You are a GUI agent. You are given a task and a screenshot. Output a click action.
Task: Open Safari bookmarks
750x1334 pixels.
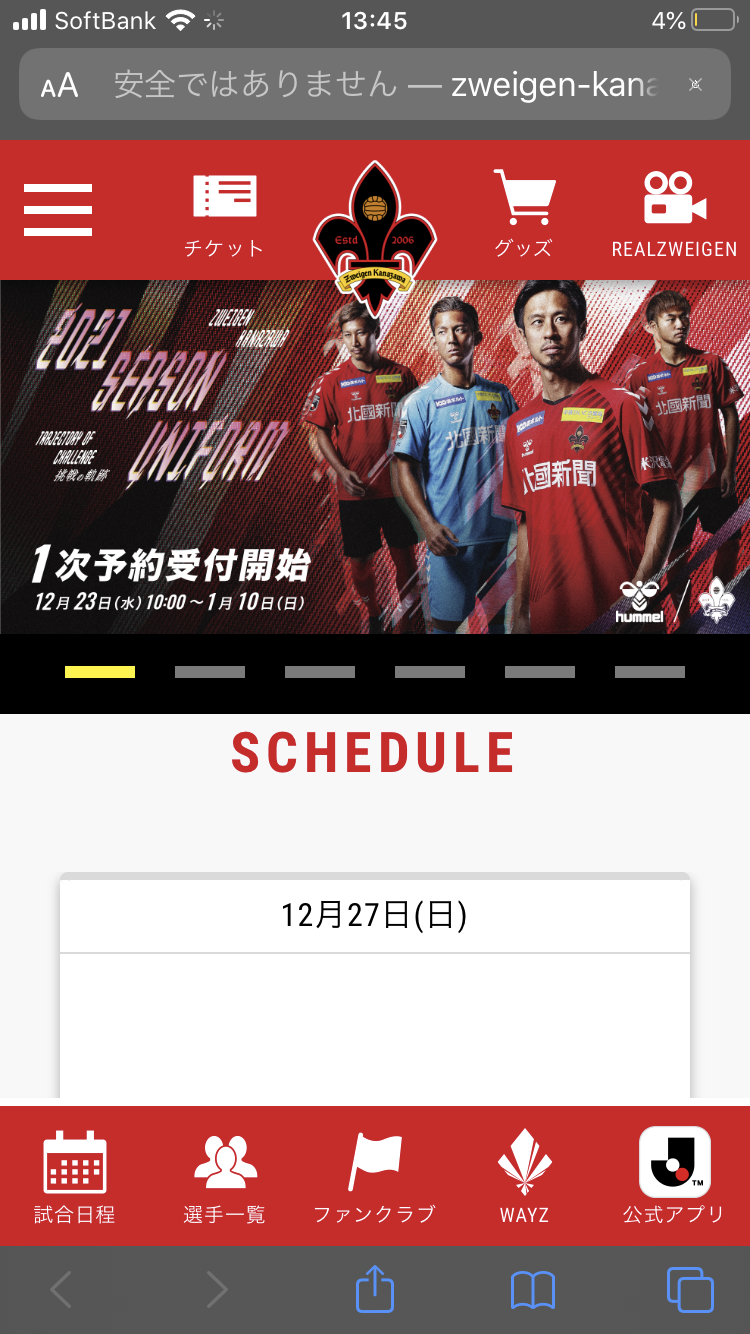click(x=532, y=1290)
